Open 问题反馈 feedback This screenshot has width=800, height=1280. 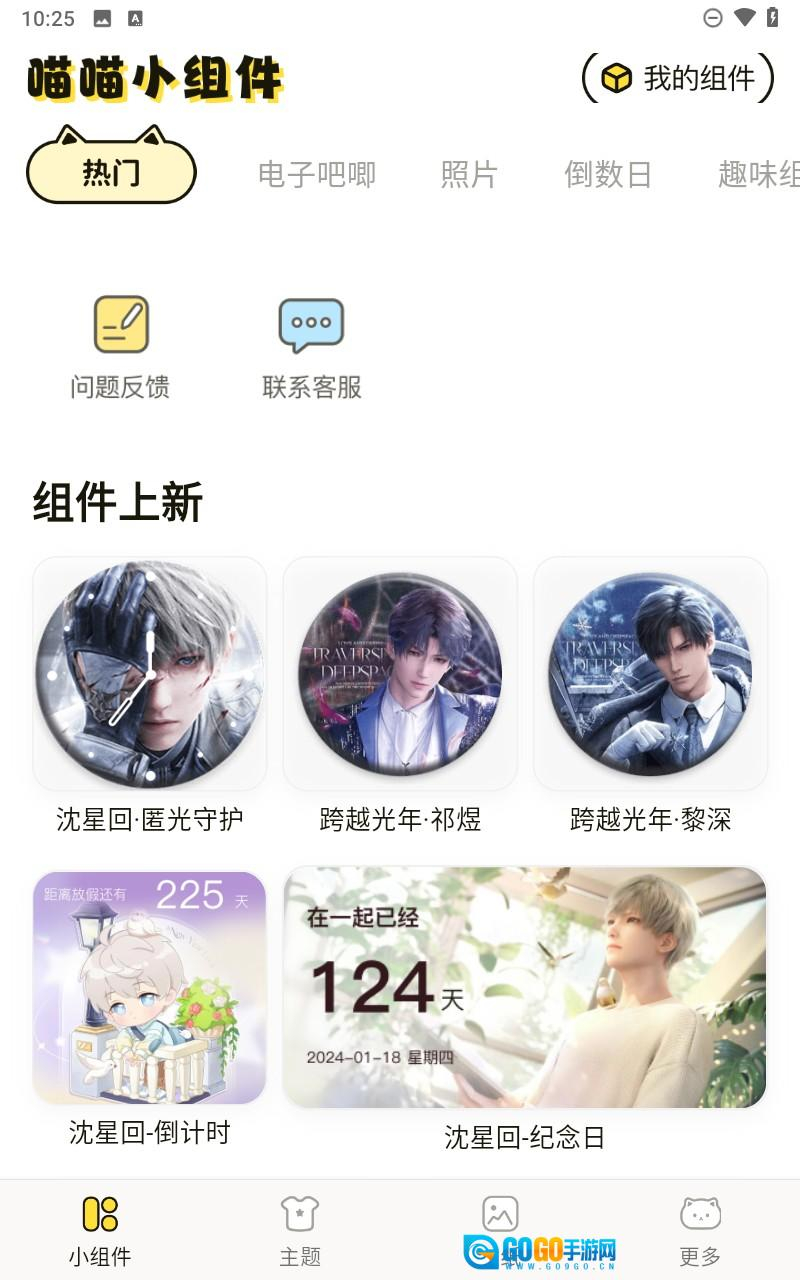(120, 347)
